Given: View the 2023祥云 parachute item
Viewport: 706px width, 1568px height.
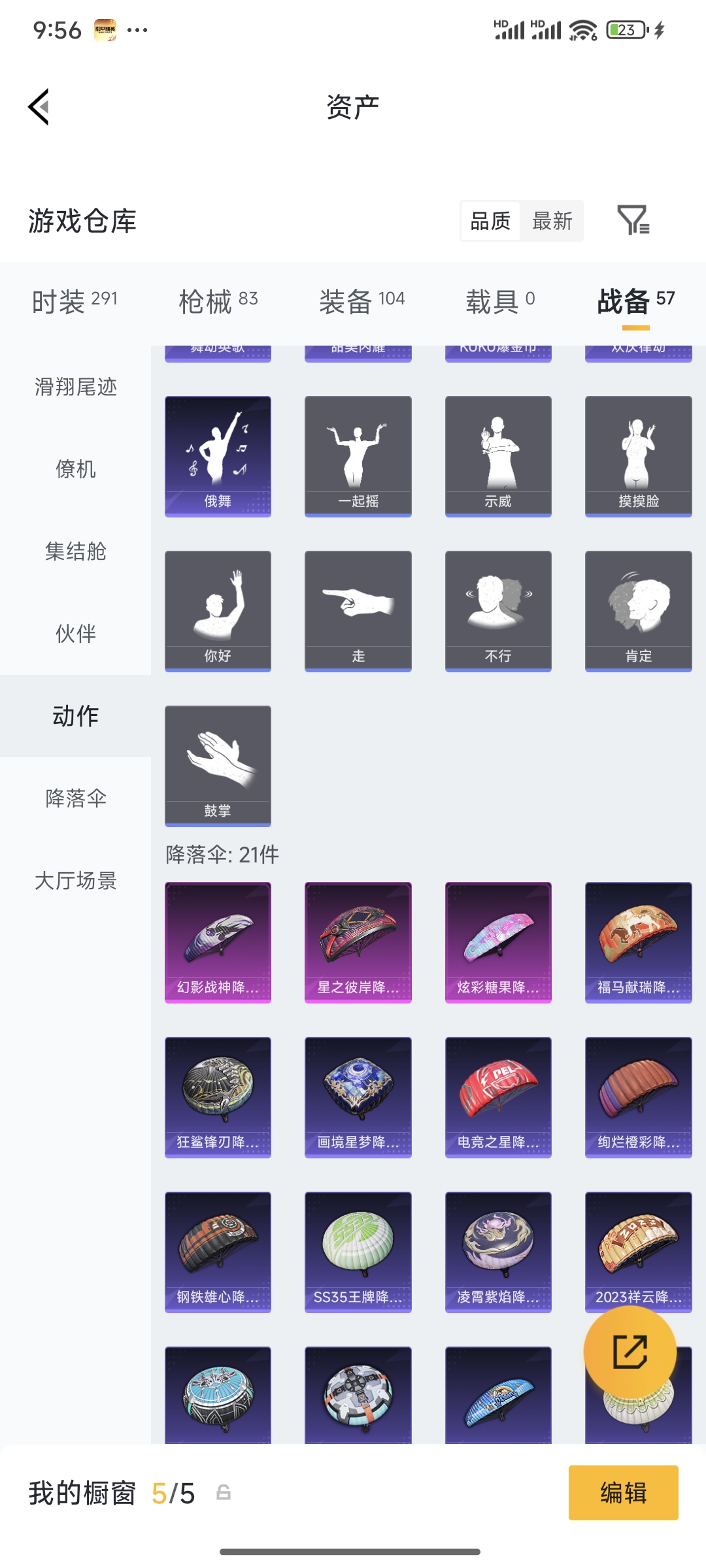Looking at the screenshot, I should 637,1253.
